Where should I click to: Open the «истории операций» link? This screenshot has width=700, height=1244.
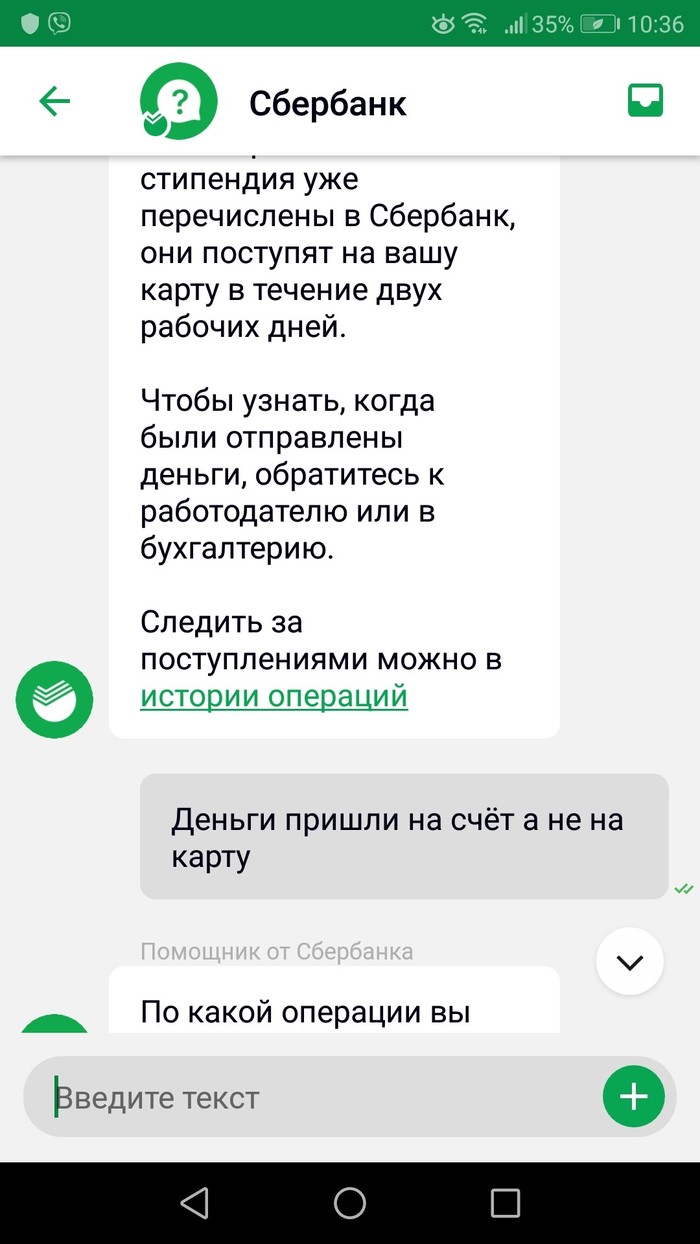(x=274, y=695)
